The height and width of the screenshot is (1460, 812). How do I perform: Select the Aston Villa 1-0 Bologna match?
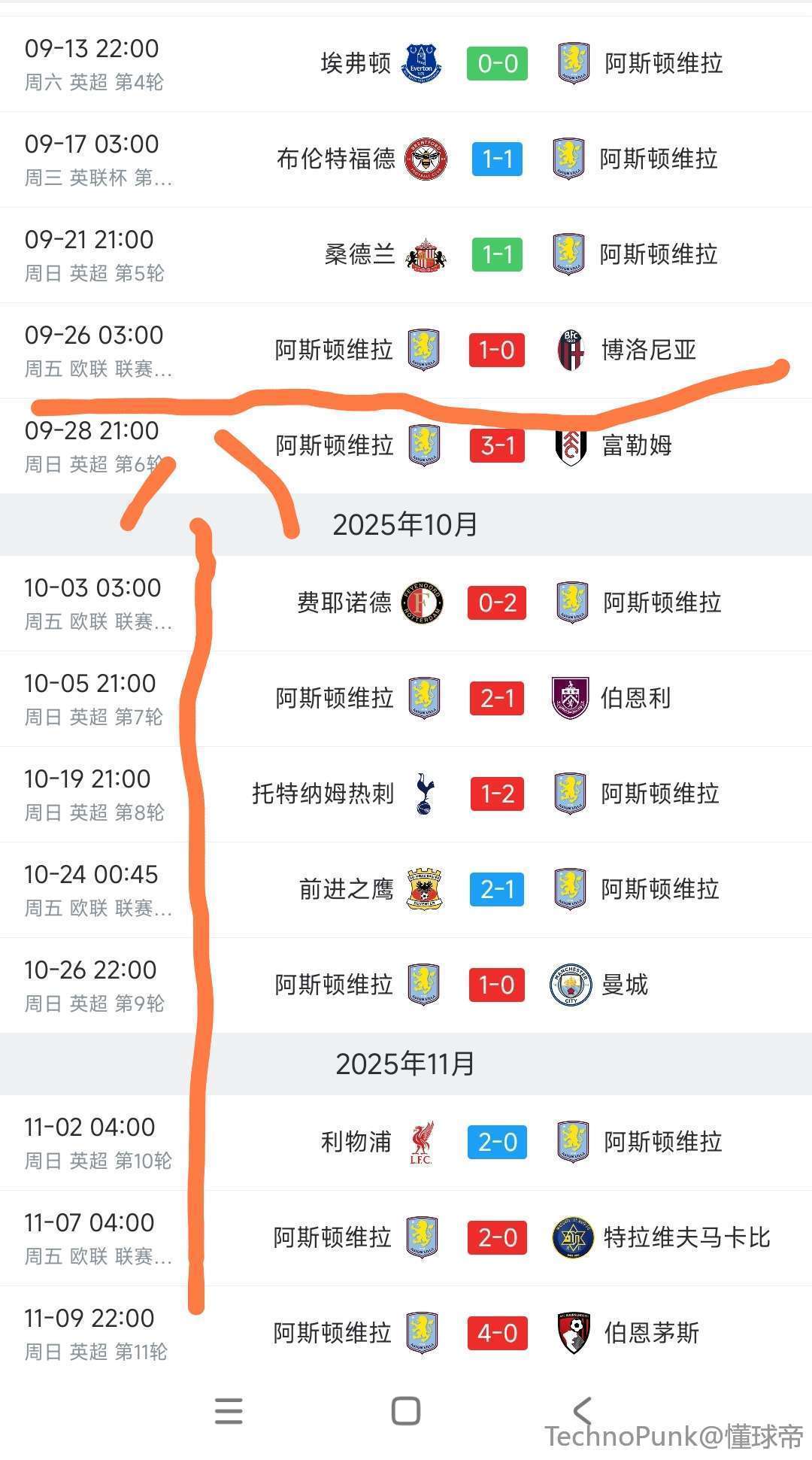click(x=496, y=351)
